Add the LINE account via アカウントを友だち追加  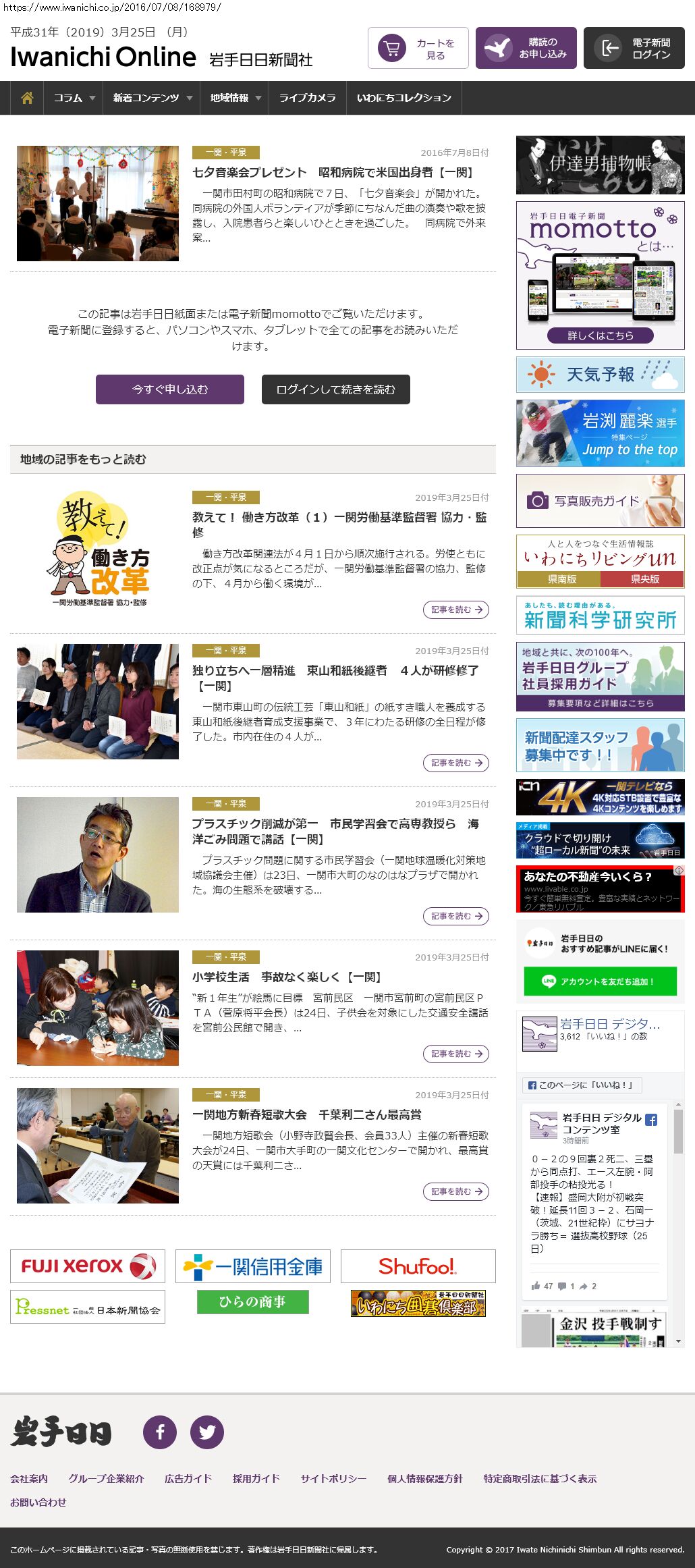click(600, 981)
